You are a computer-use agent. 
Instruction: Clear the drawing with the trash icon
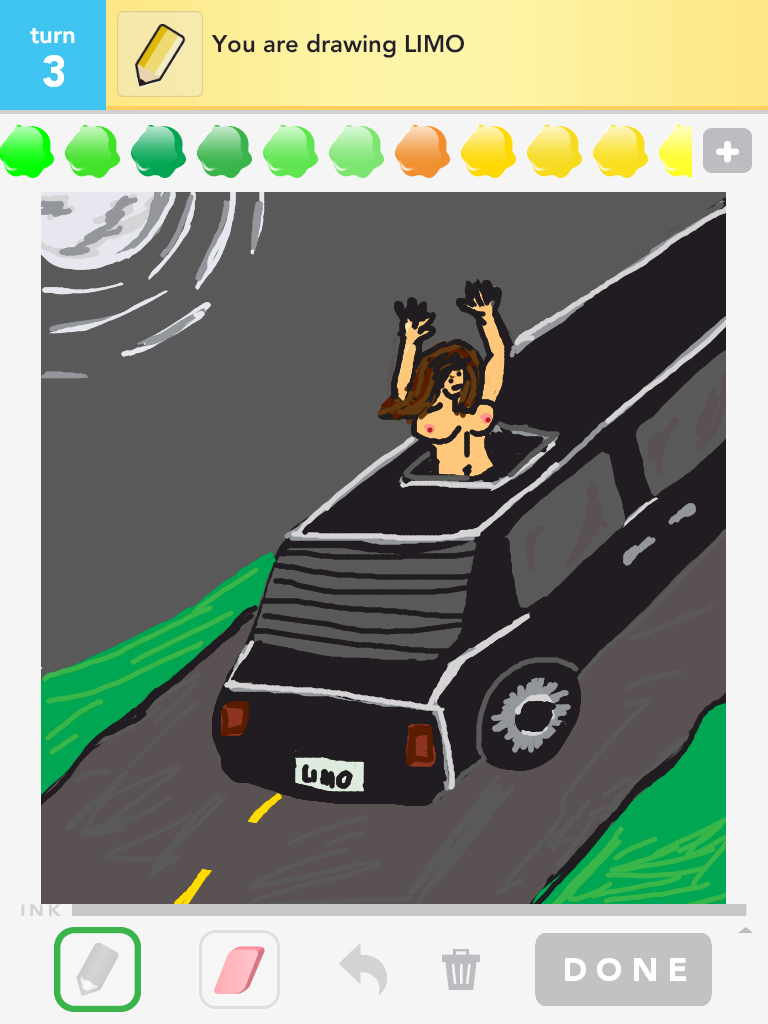461,969
